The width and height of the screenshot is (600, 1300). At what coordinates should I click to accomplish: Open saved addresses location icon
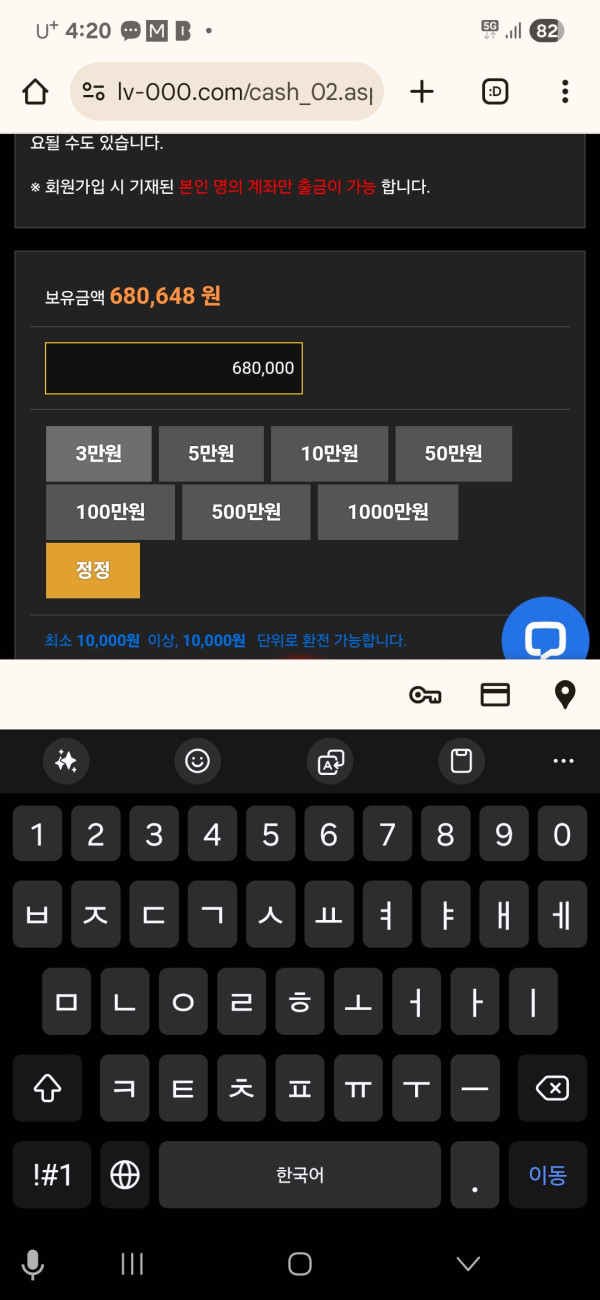tap(565, 695)
